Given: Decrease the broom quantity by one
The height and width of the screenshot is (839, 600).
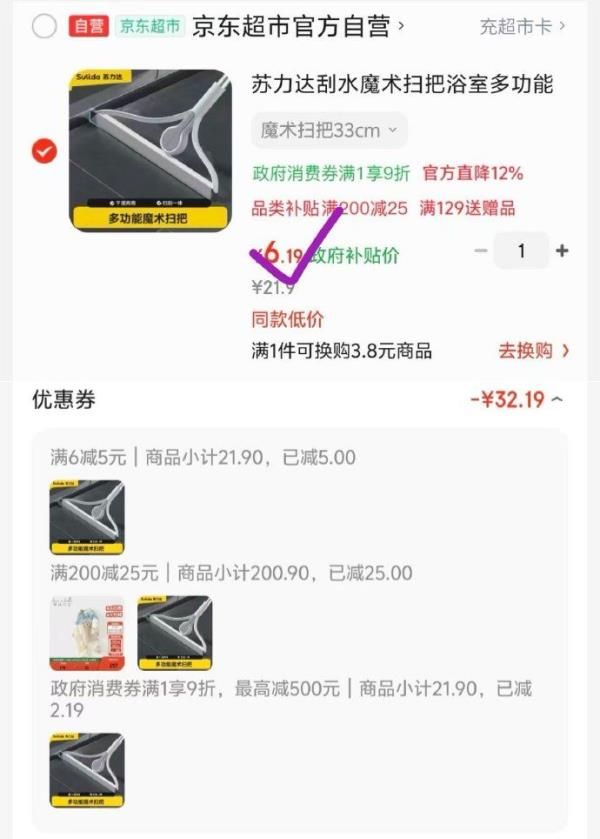Looking at the screenshot, I should tap(481, 251).
